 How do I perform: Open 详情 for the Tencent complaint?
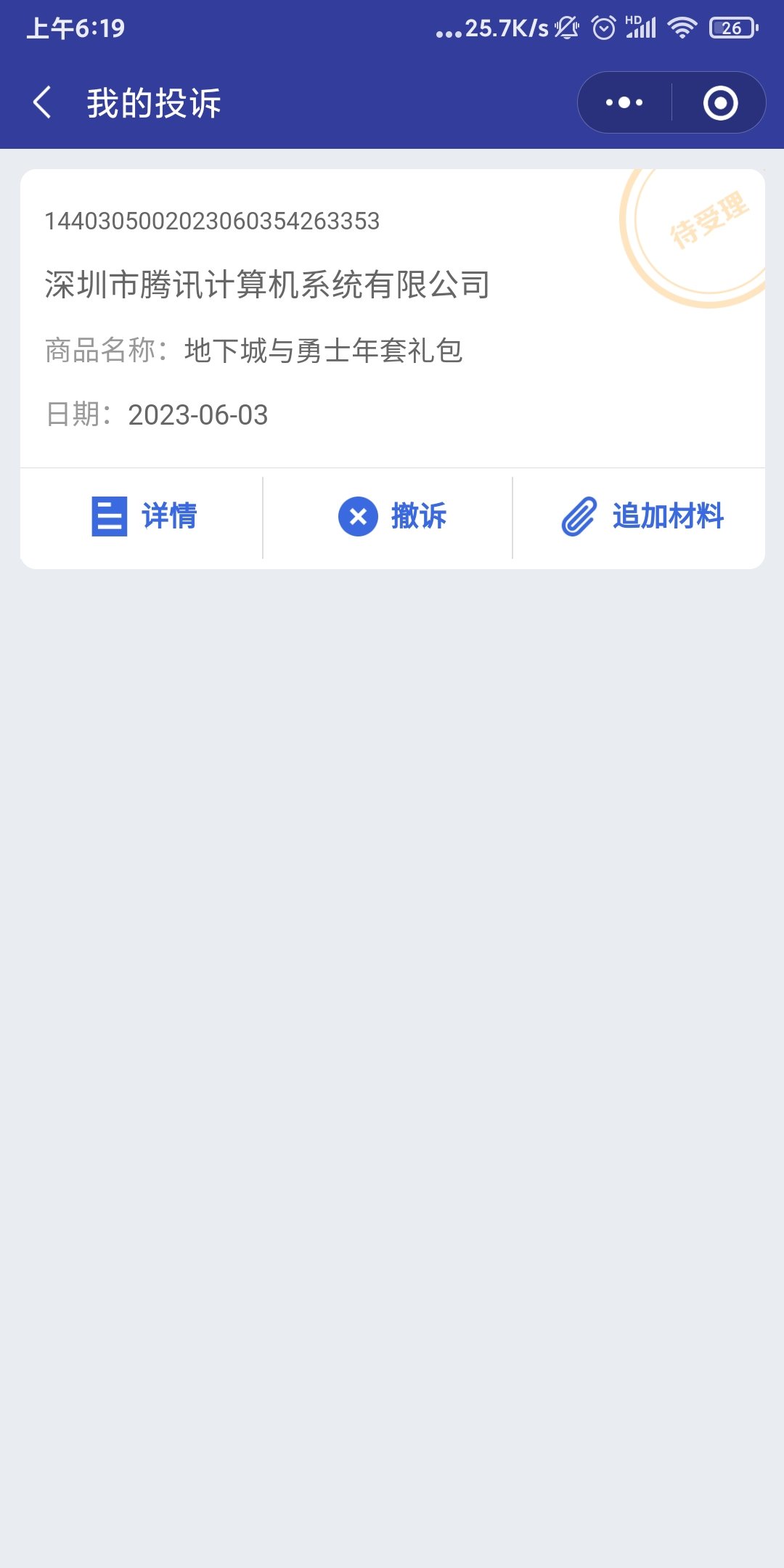(144, 516)
